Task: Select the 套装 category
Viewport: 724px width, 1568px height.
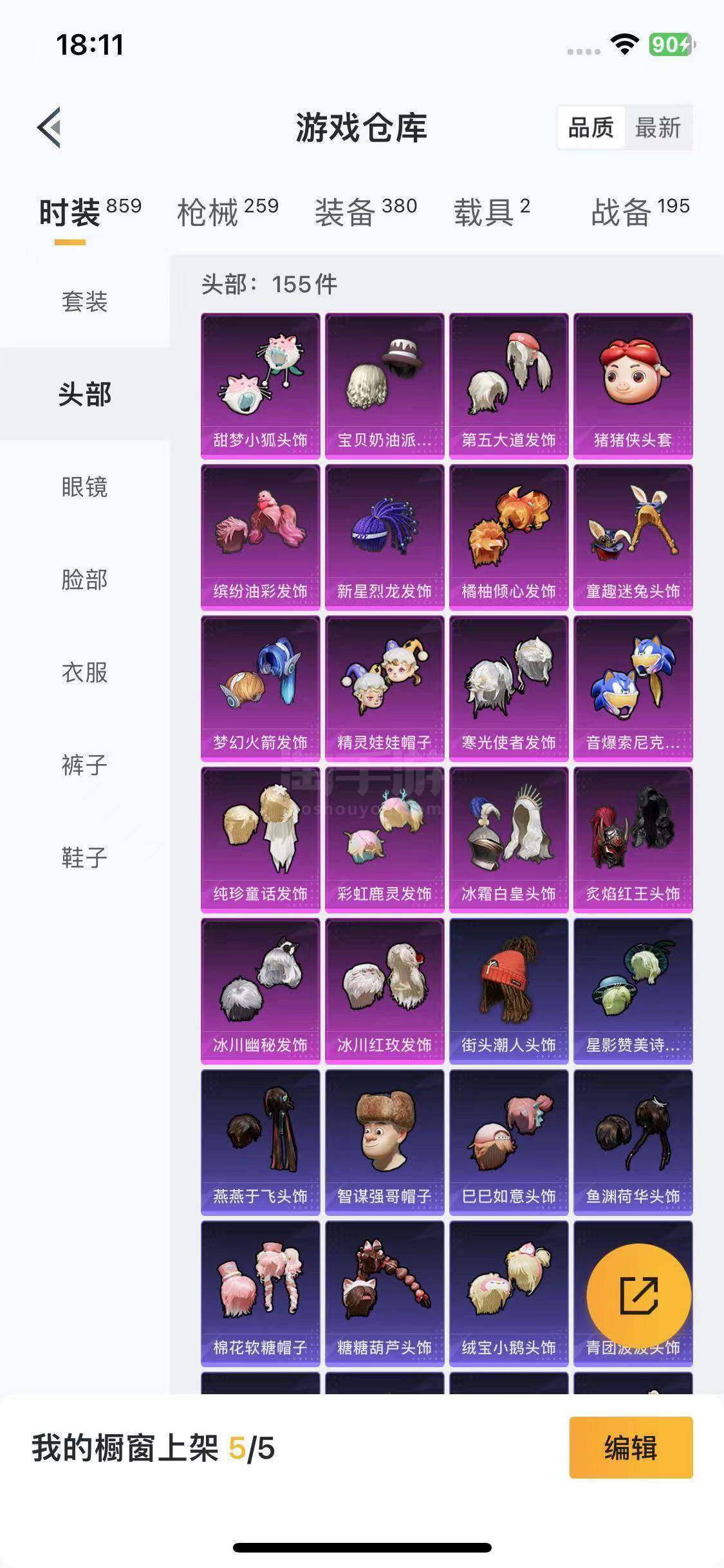Action: click(85, 301)
